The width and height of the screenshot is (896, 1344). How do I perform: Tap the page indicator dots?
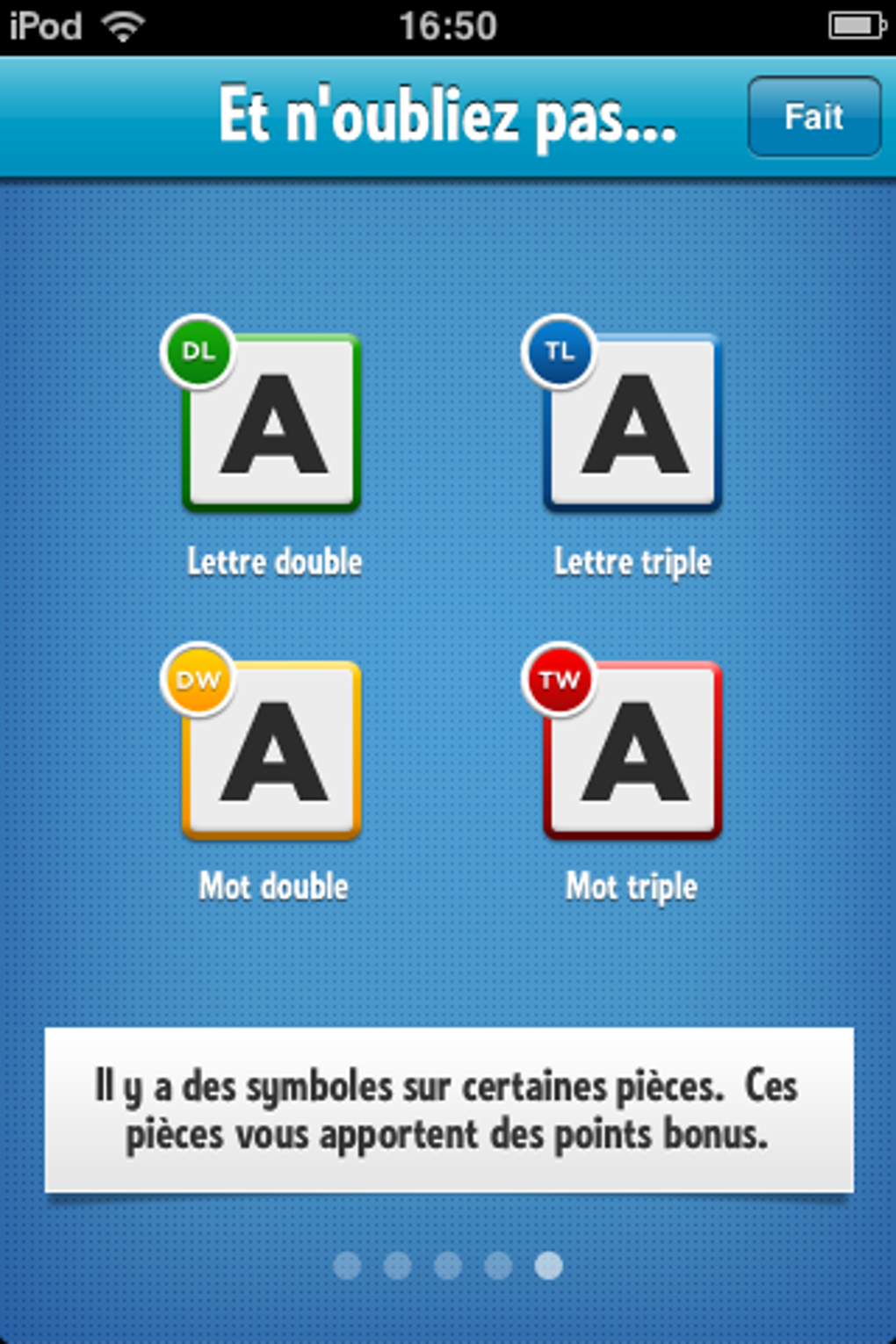[448, 1265]
